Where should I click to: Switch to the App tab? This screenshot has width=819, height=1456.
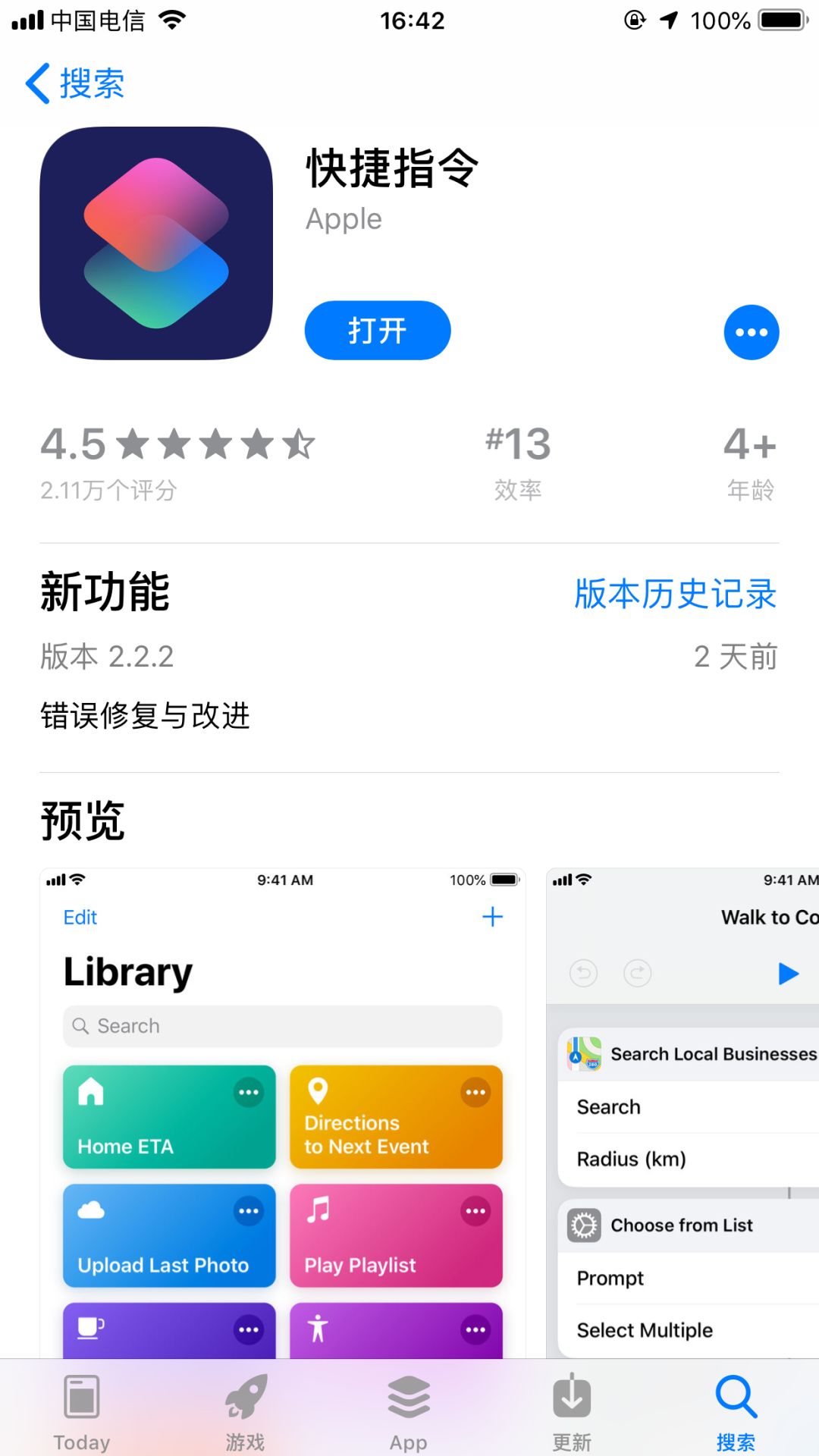point(409,1411)
